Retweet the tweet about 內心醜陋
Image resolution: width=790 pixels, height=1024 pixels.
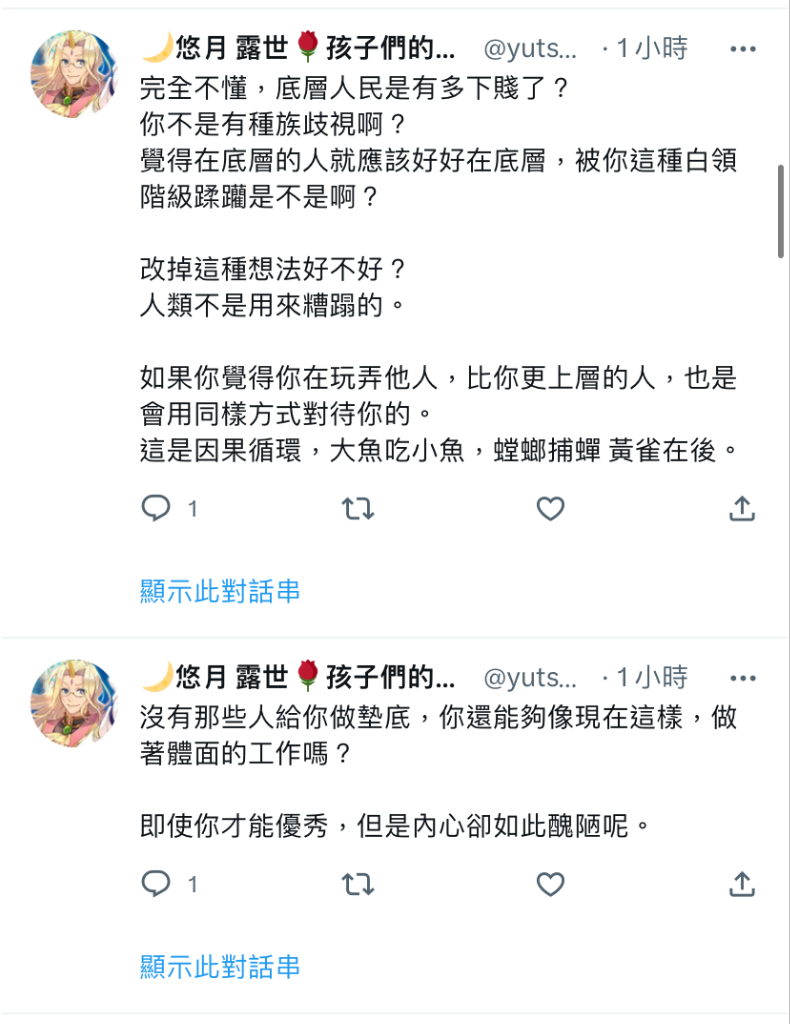[x=358, y=884]
